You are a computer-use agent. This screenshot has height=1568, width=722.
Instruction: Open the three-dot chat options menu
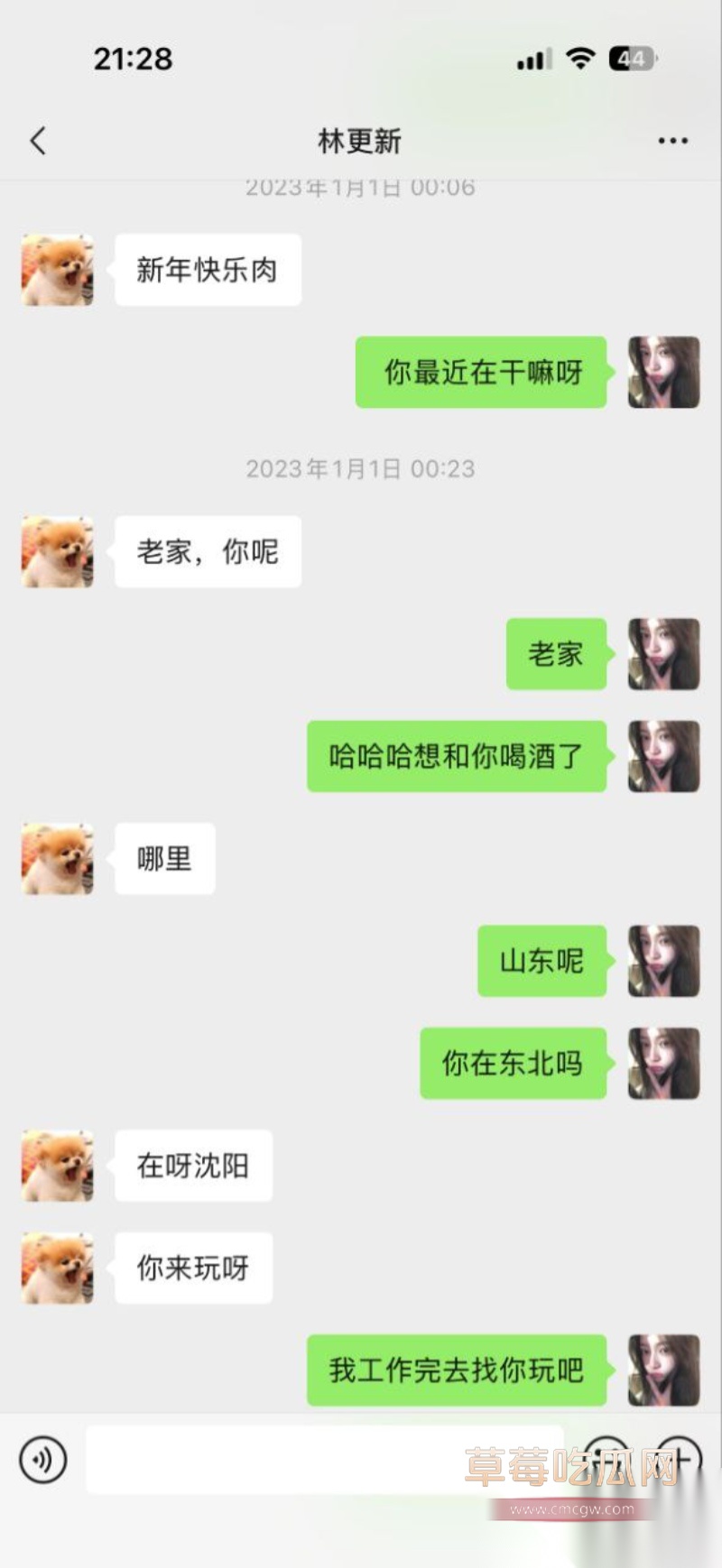[672, 141]
